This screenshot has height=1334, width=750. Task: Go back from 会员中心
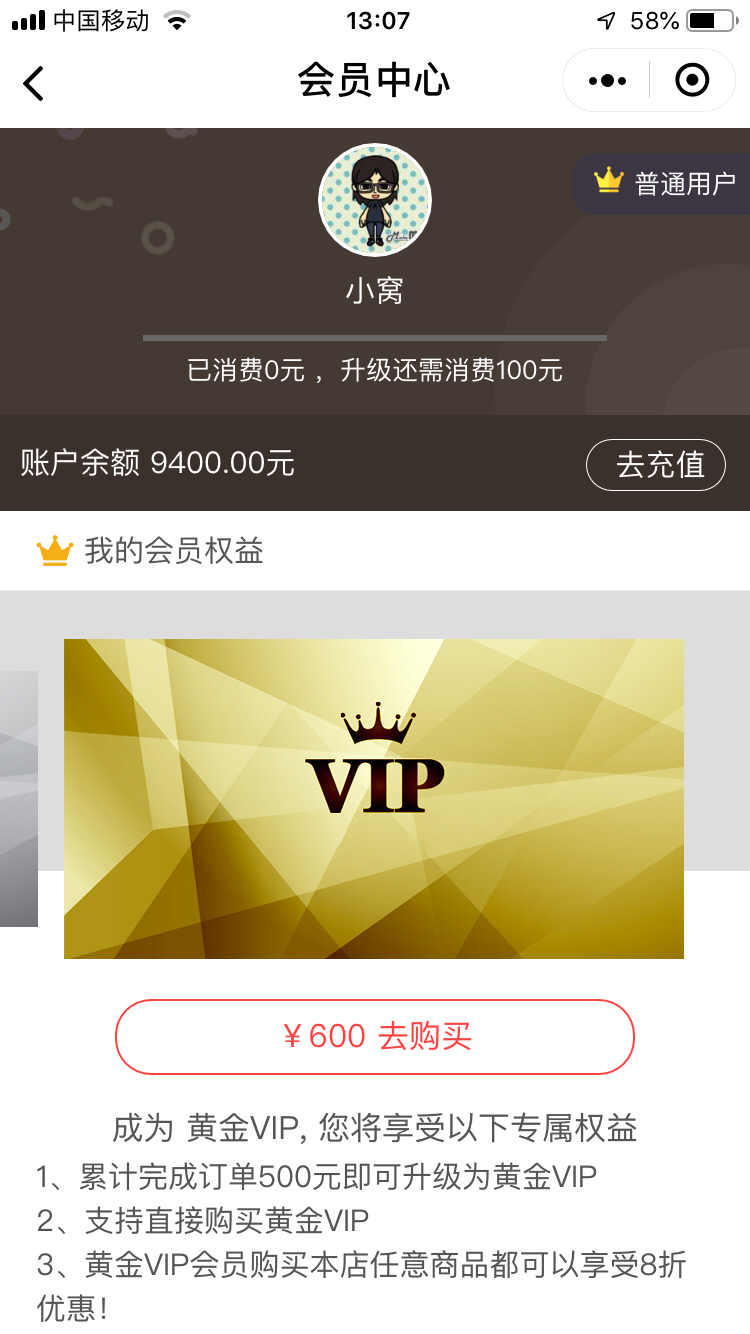click(x=34, y=83)
